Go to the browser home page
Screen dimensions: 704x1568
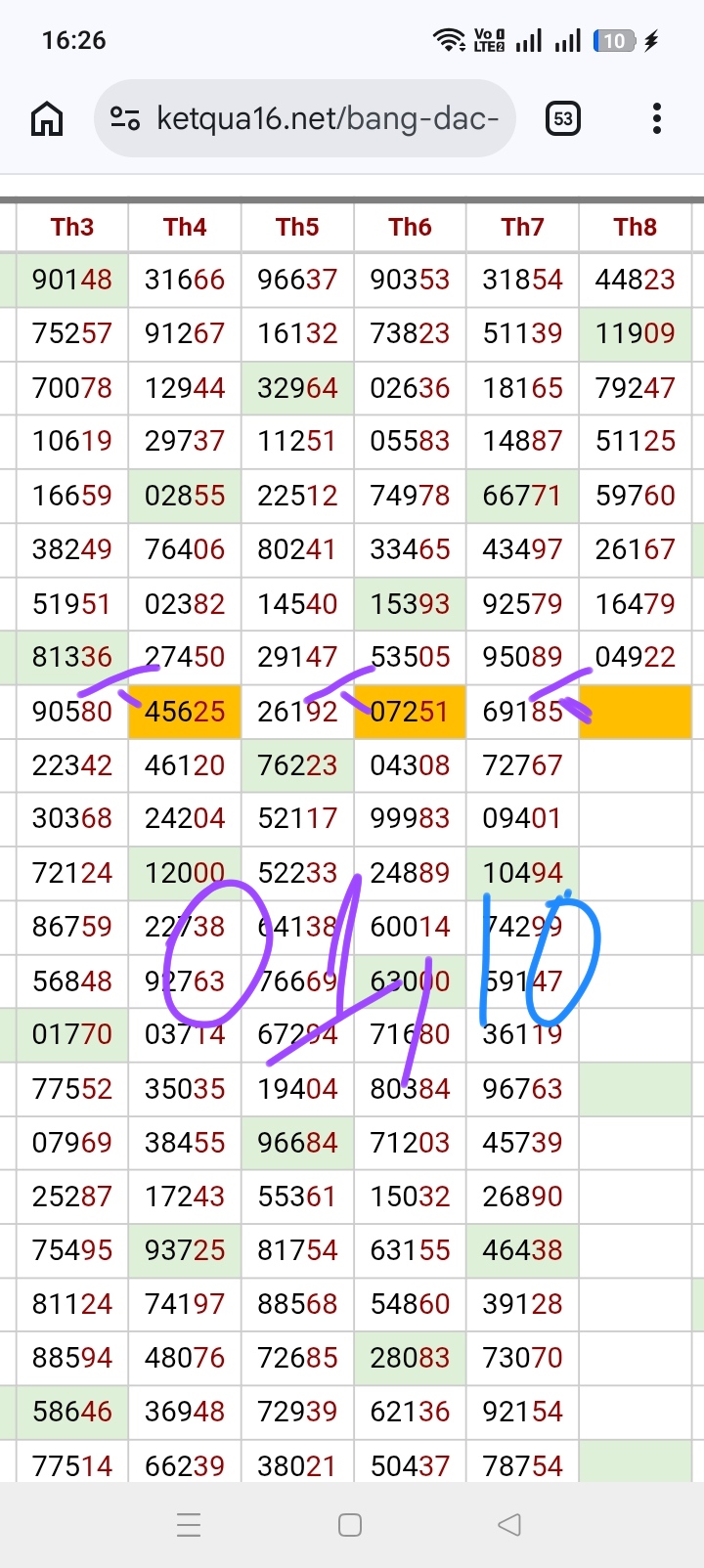click(x=47, y=119)
